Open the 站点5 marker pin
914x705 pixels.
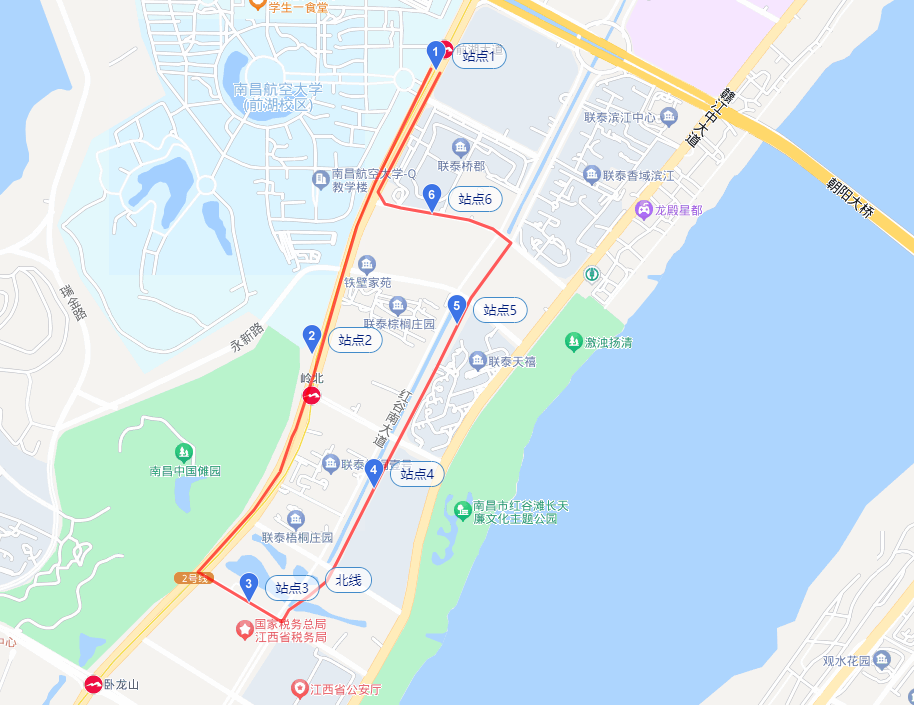click(x=457, y=307)
